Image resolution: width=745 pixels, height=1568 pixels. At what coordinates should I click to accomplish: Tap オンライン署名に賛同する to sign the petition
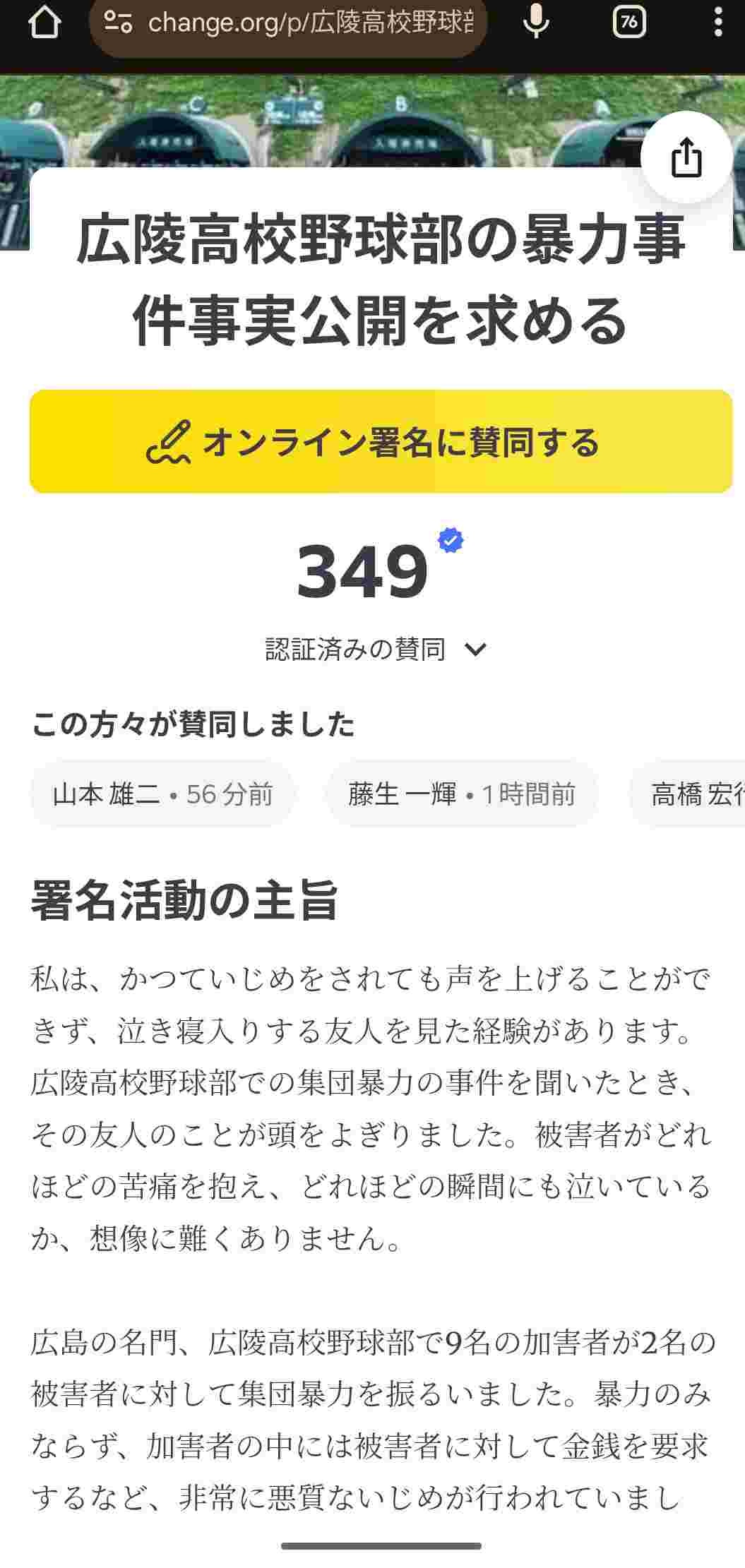coord(381,441)
